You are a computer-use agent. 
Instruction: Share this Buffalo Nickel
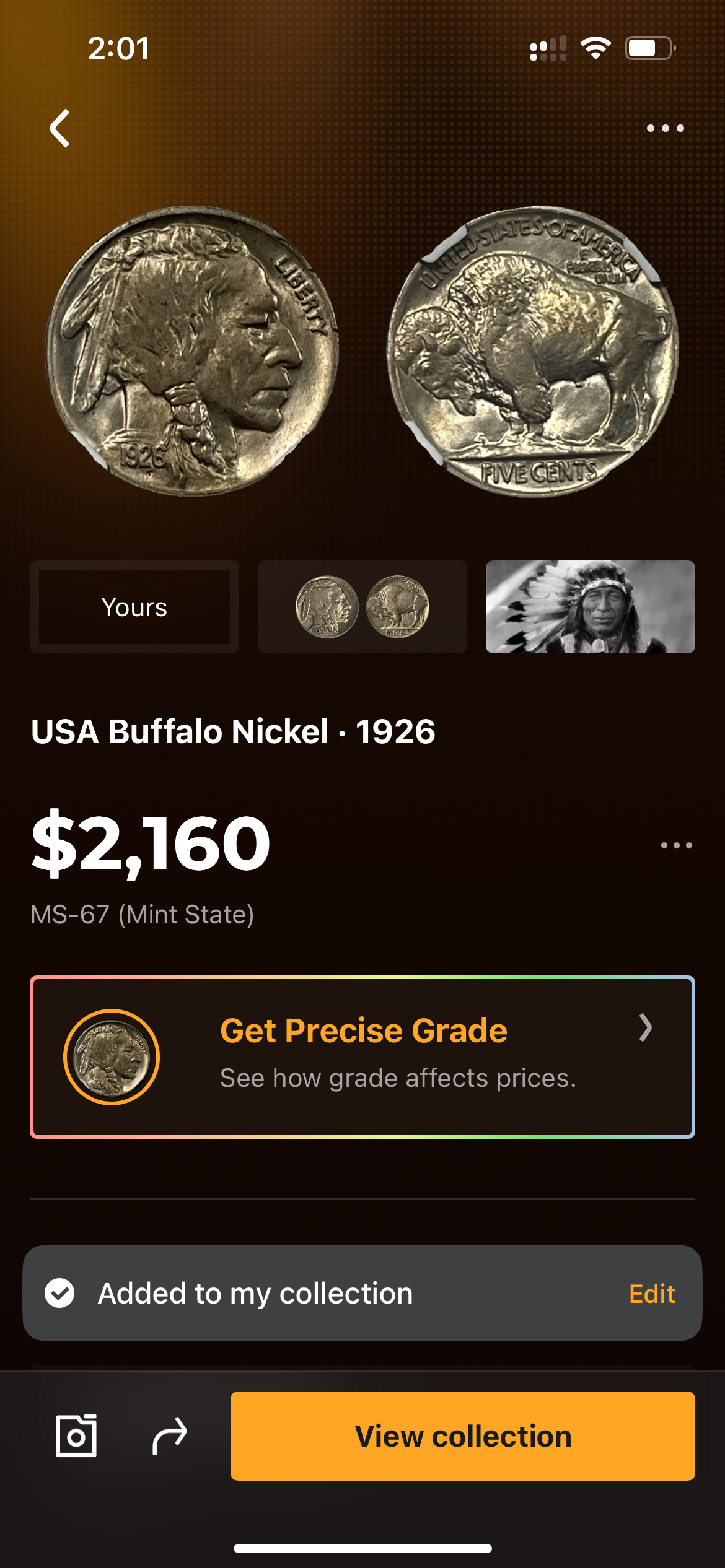(169, 1435)
